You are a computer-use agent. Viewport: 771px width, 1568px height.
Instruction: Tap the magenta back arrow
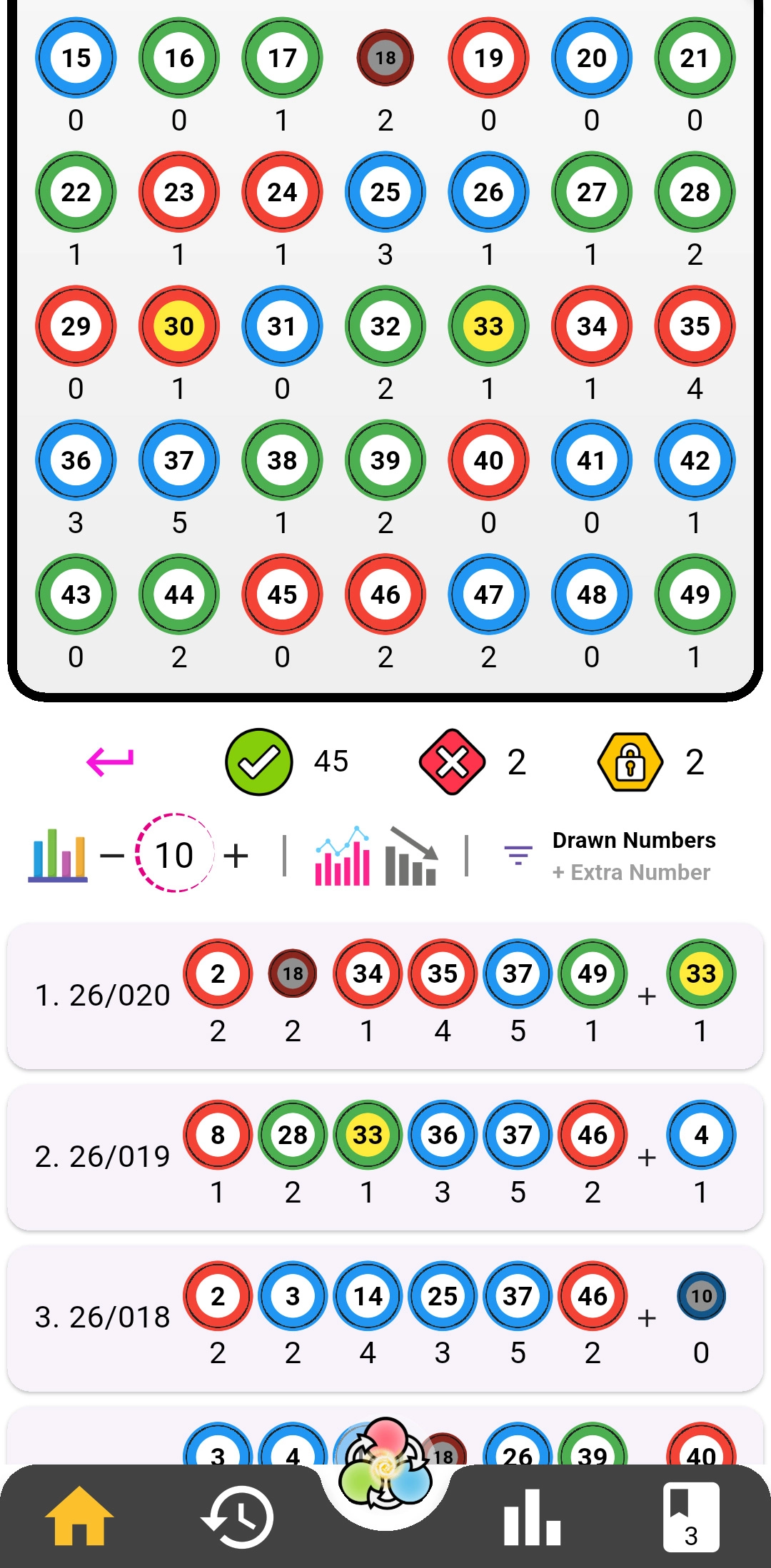coord(110,762)
